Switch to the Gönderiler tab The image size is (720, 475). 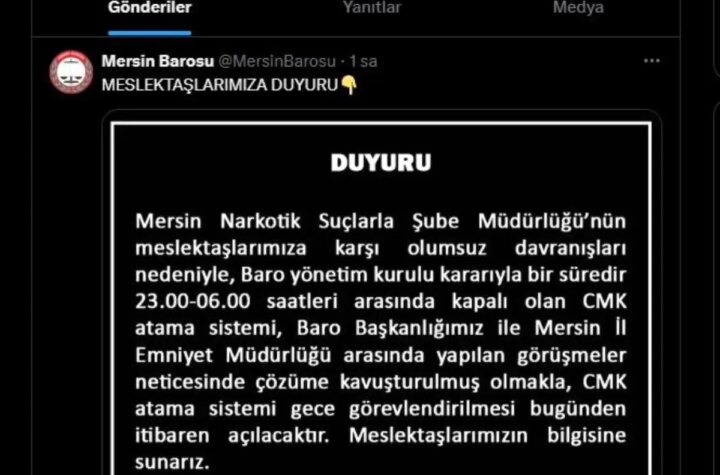[149, 8]
